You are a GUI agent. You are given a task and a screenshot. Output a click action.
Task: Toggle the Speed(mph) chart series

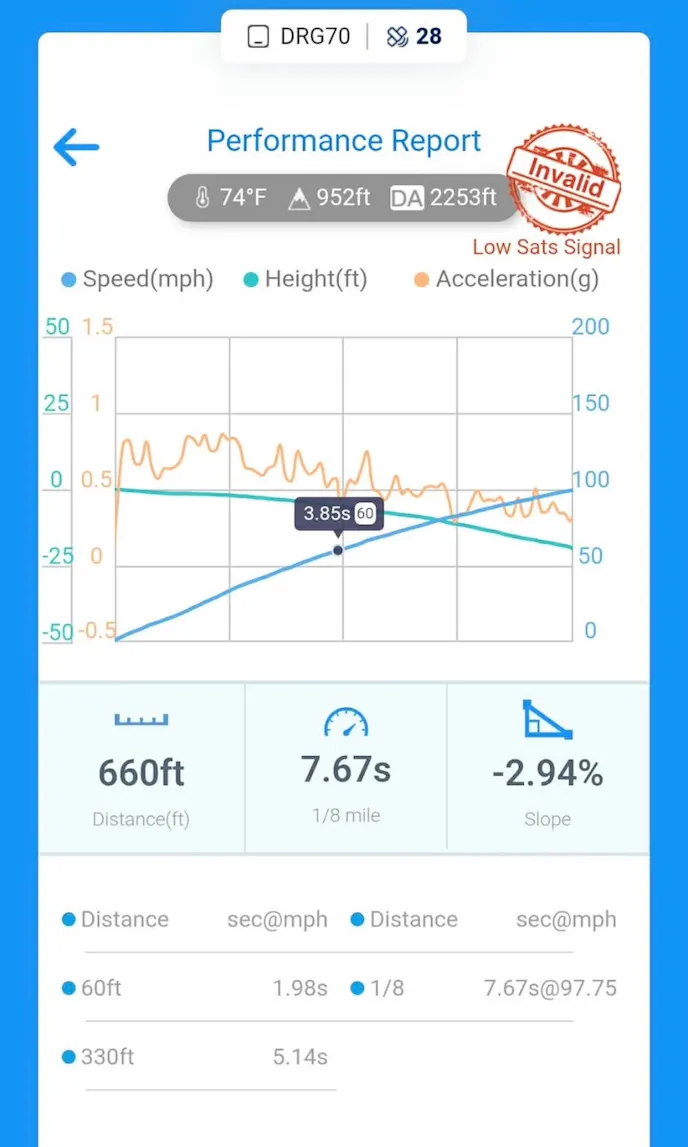(138, 280)
